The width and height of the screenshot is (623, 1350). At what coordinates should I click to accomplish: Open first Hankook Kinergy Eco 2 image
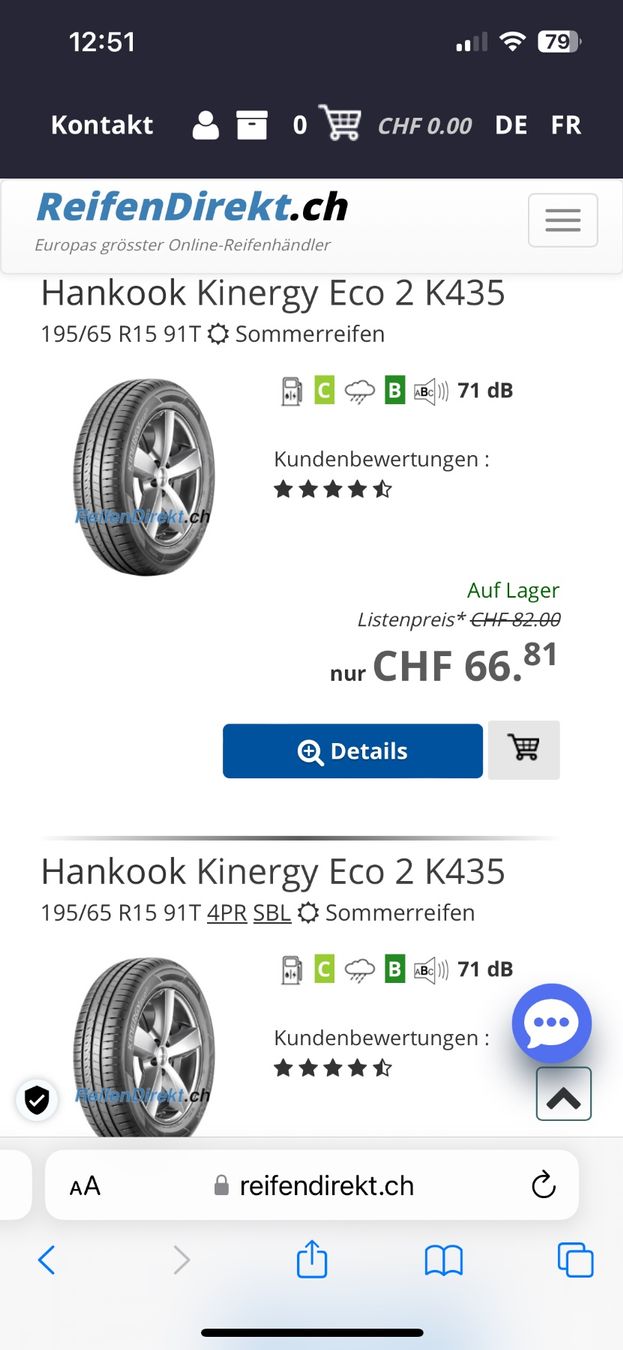142,478
